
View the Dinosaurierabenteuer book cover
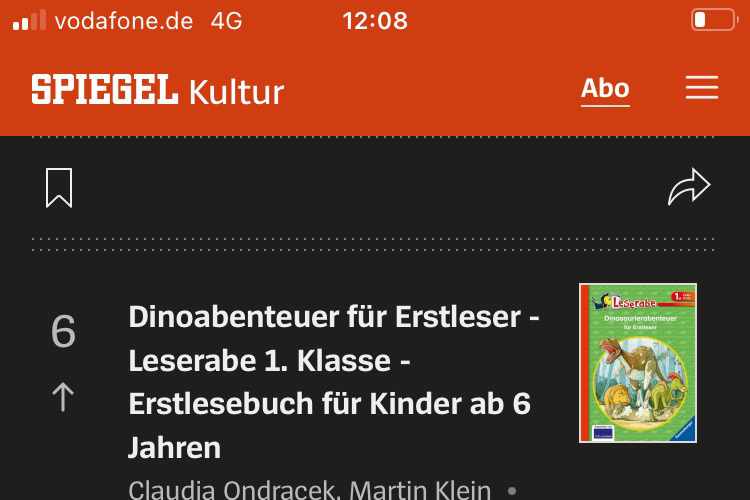[637, 363]
